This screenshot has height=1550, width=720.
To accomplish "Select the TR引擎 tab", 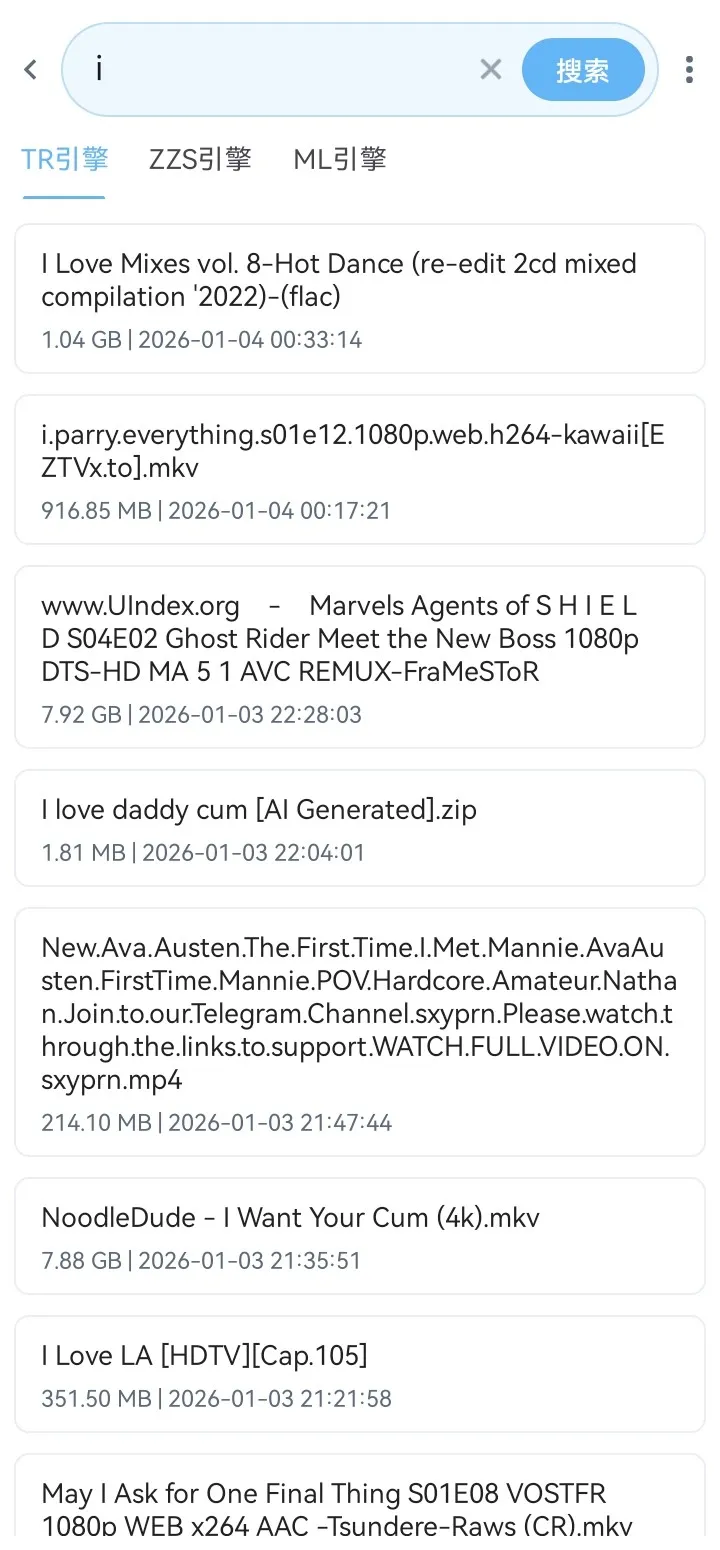I will 64,159.
